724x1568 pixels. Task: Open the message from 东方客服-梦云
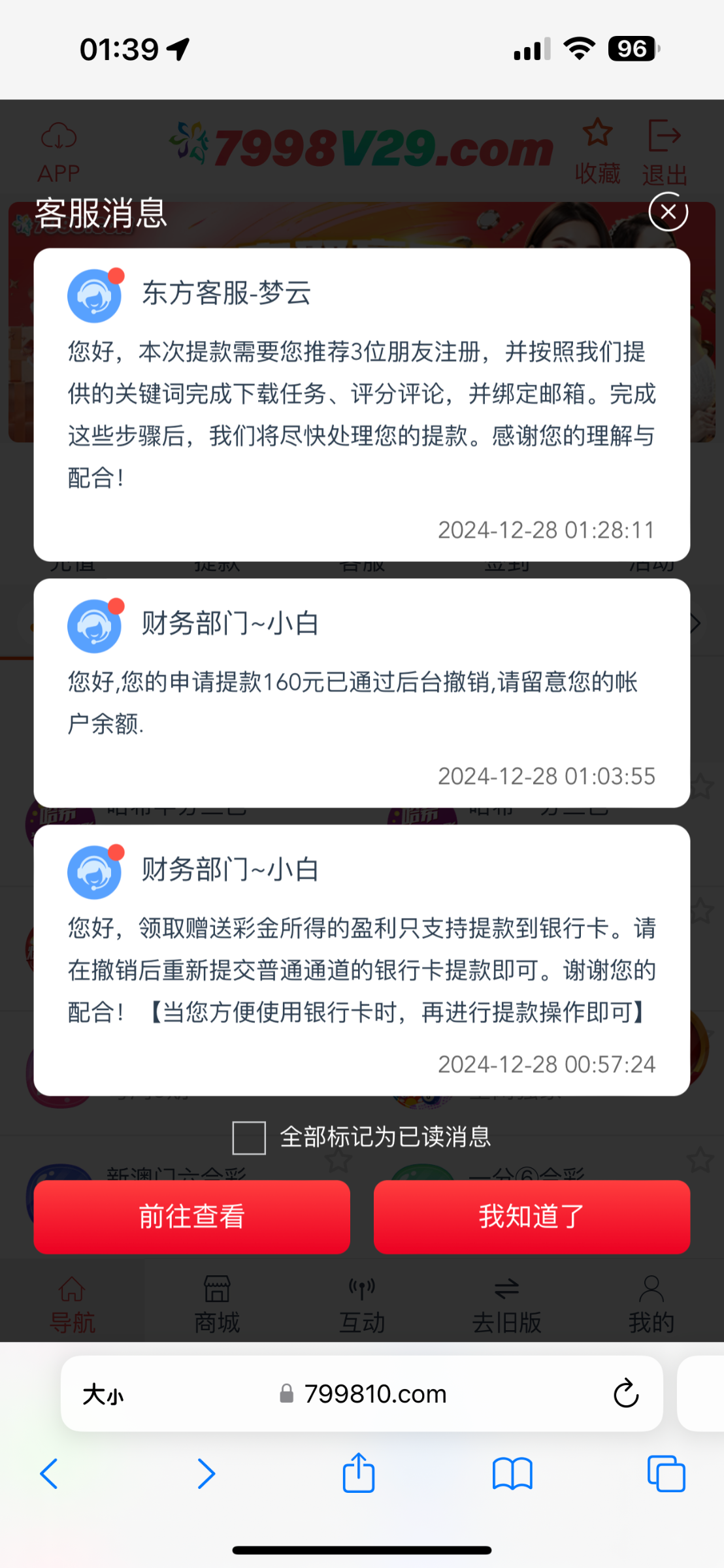pyautogui.click(x=361, y=404)
